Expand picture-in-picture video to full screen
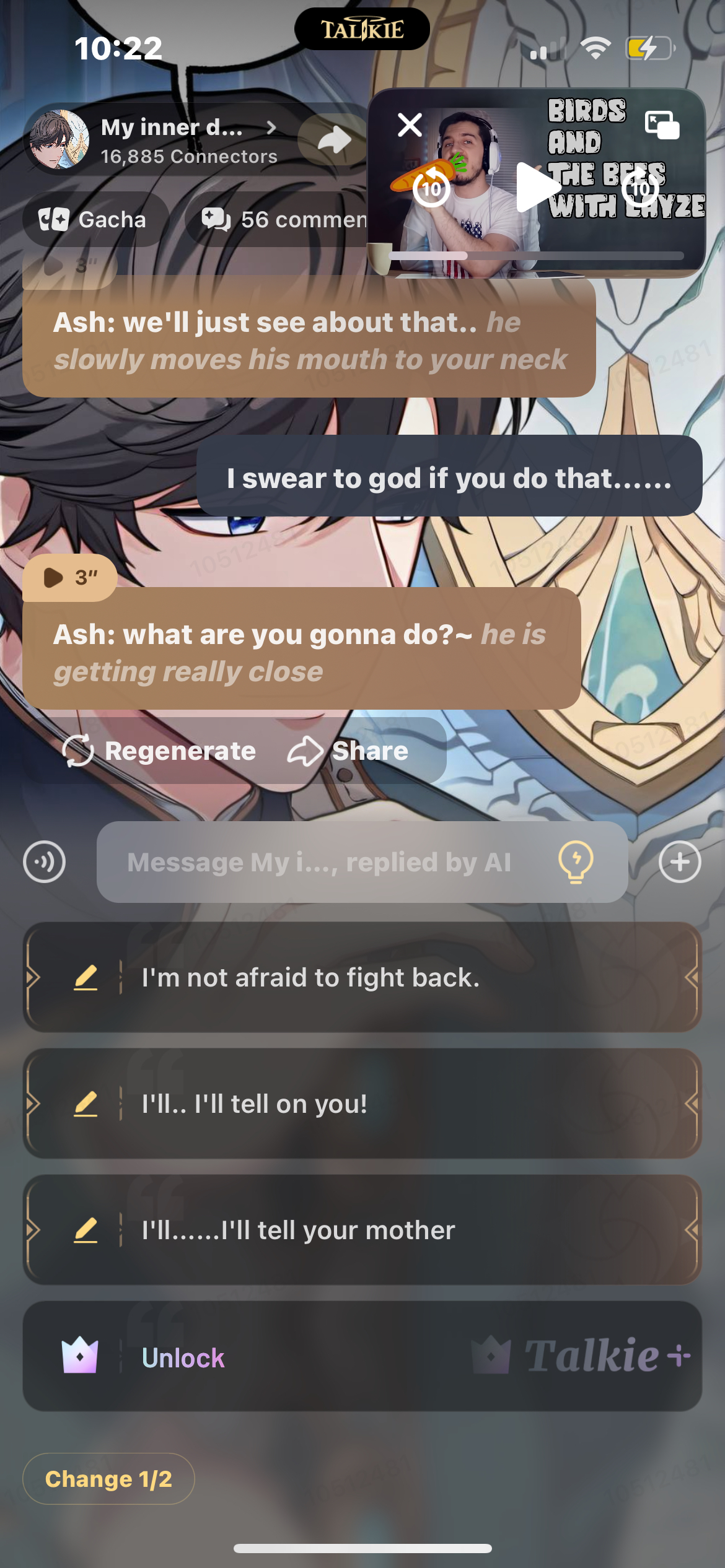Screen dimensions: 725x1568 [x=662, y=125]
